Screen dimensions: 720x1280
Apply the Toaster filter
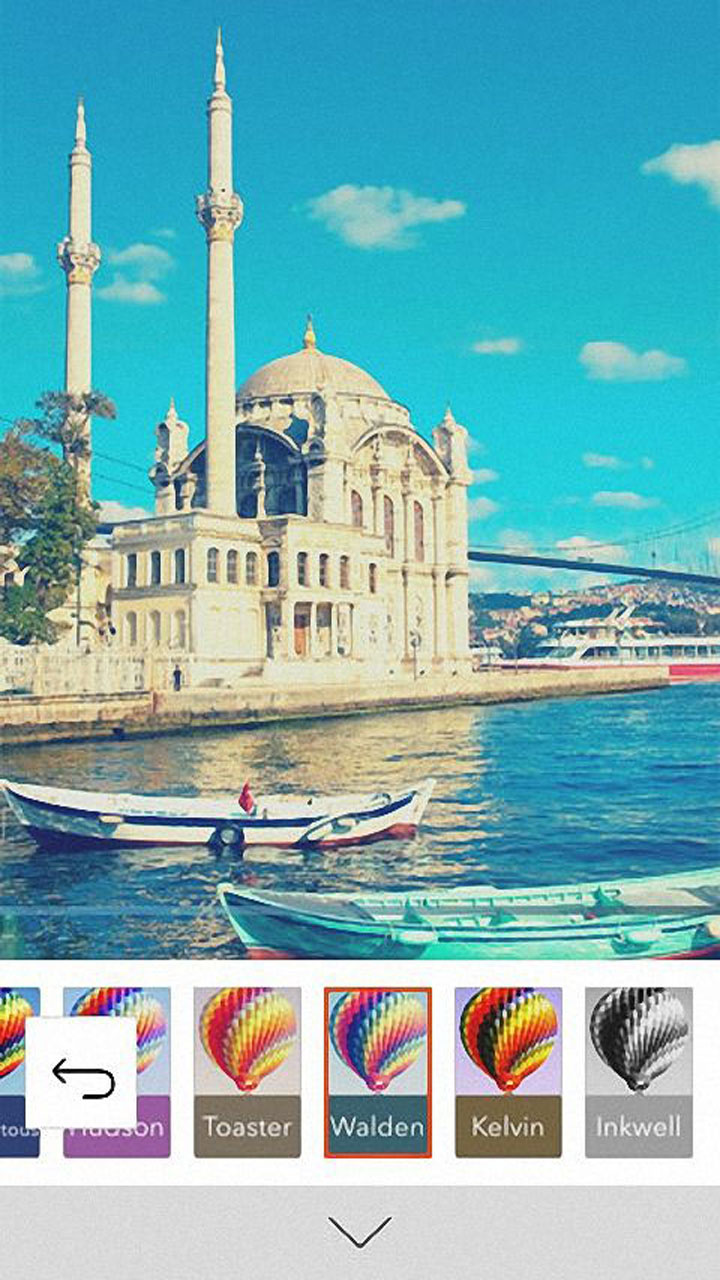[247, 1072]
